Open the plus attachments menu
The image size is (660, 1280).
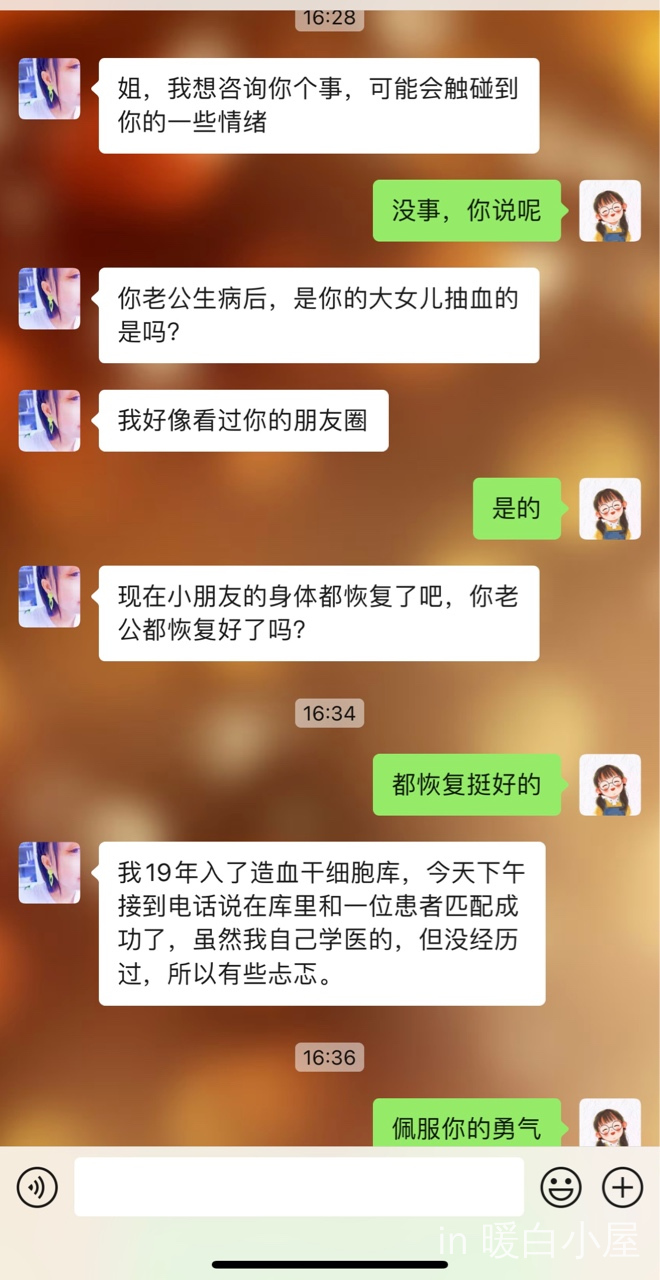[622, 1187]
